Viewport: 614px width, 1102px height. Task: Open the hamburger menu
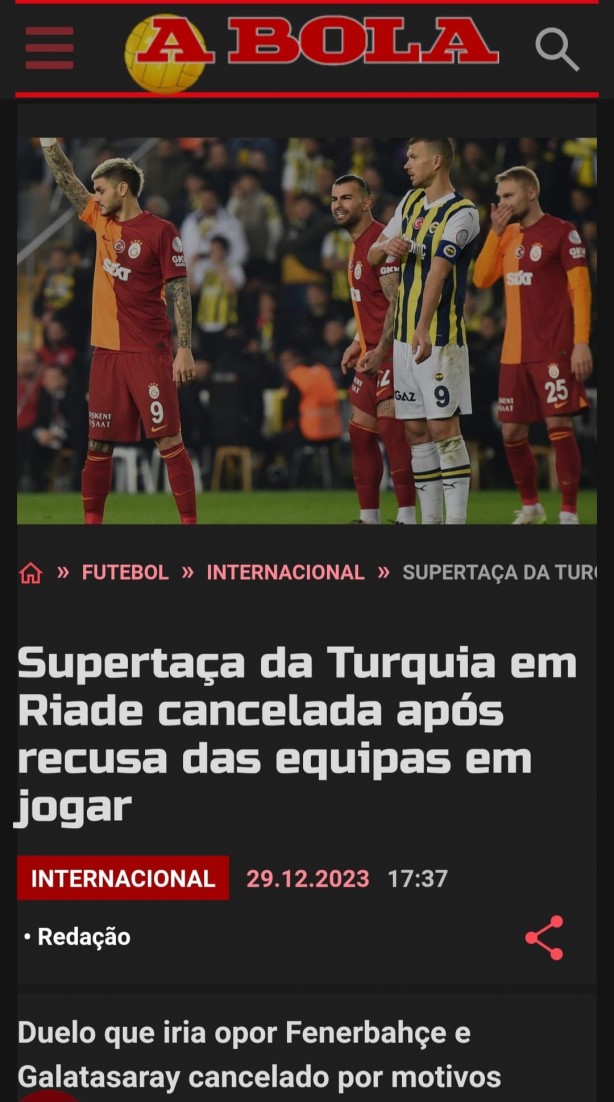(x=49, y=47)
